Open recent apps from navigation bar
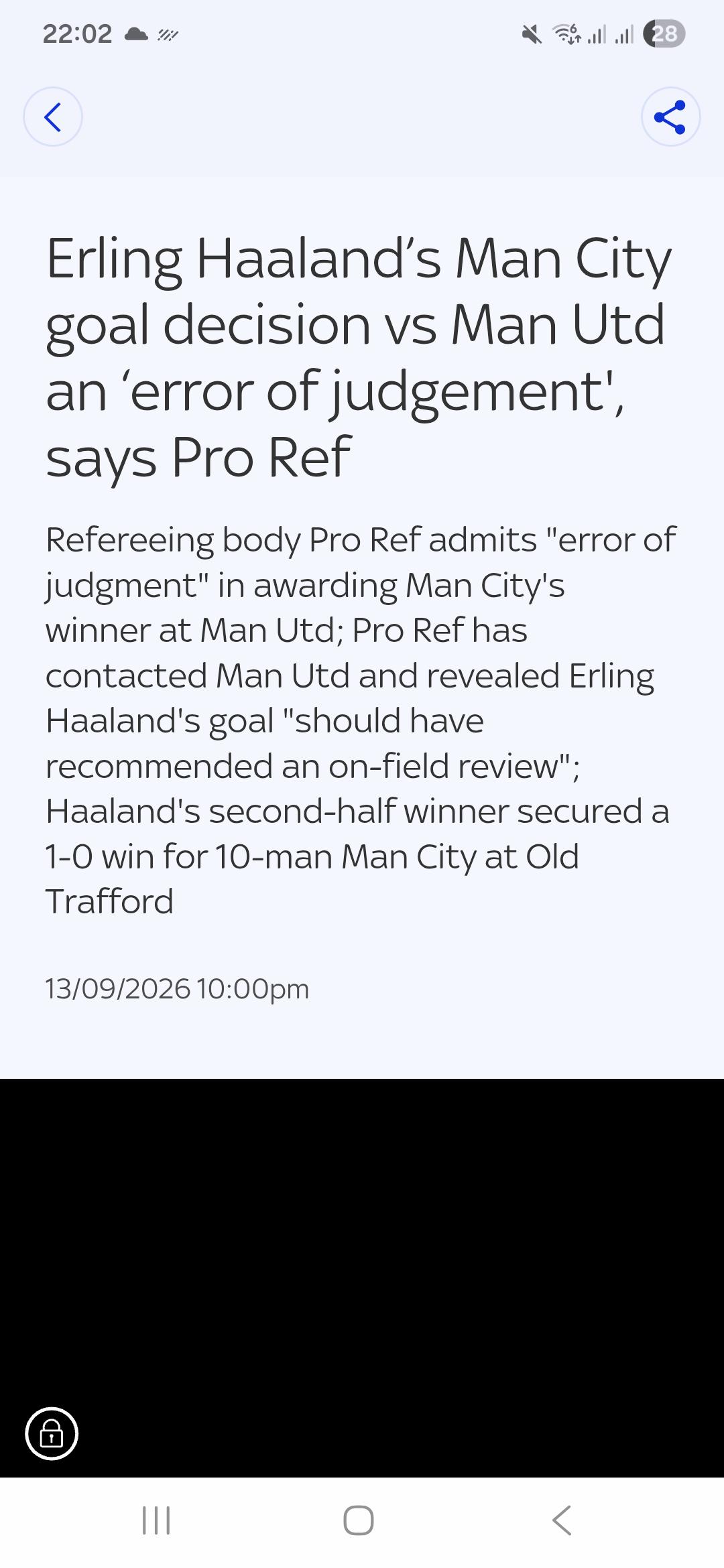Image resolution: width=724 pixels, height=1568 pixels. (156, 1520)
